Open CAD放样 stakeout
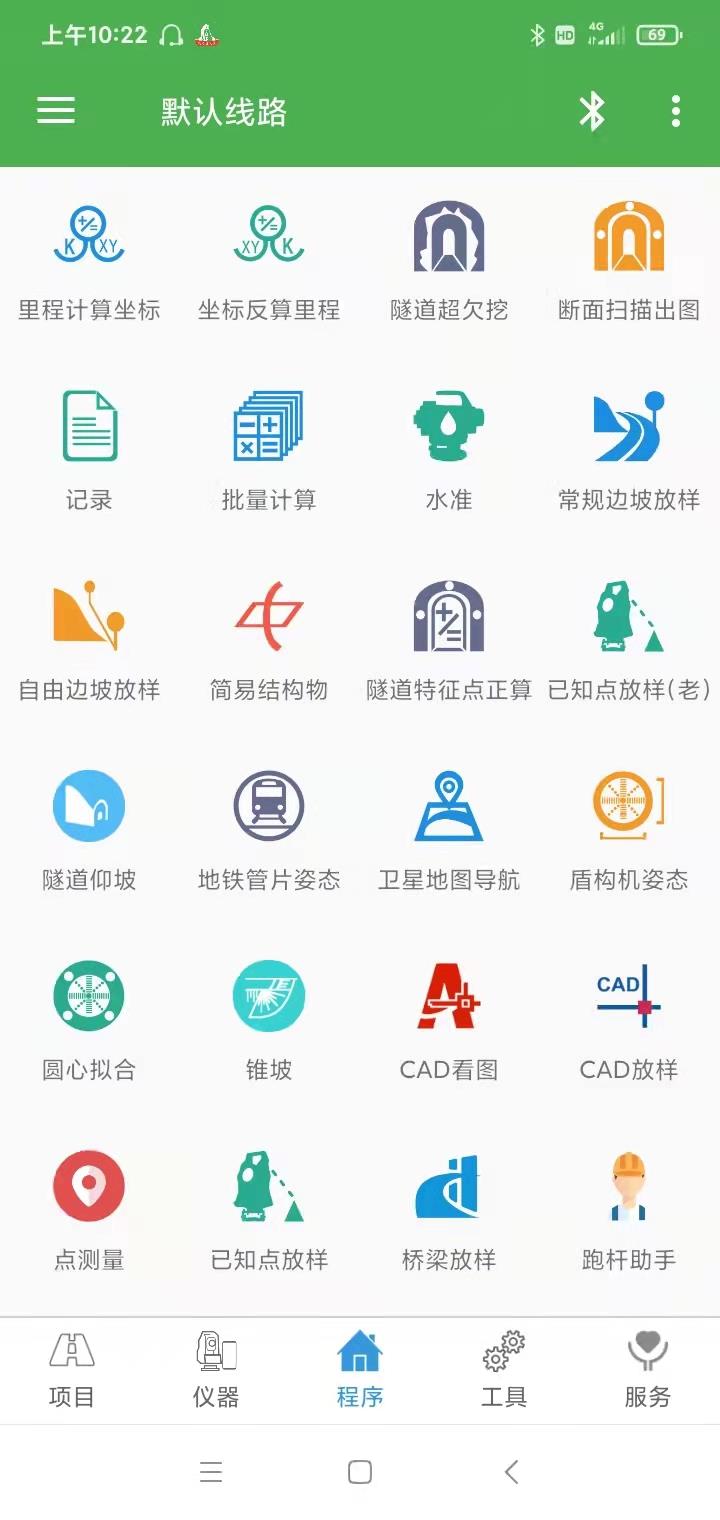 click(x=629, y=1016)
